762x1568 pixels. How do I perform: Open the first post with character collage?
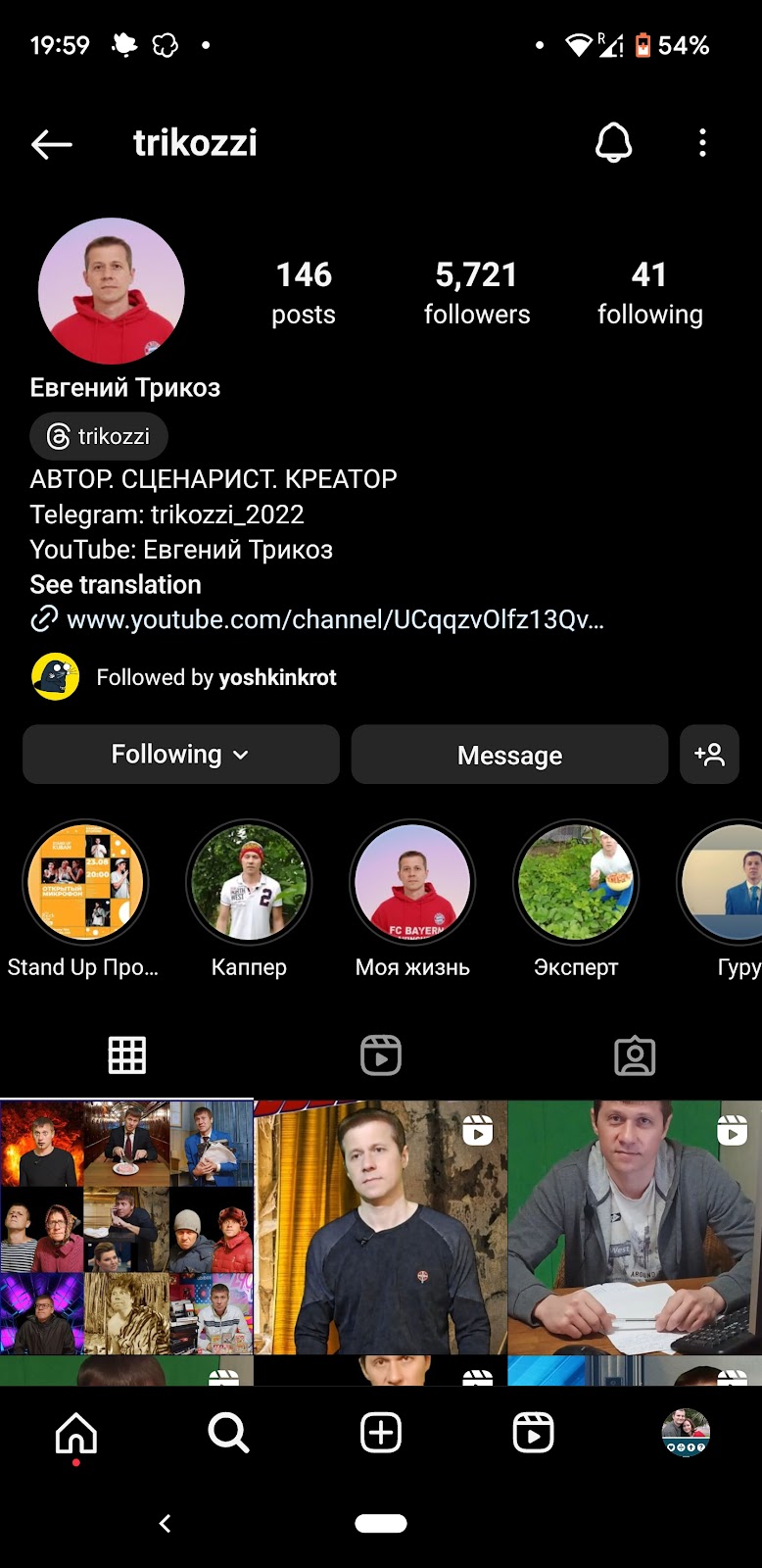pyautogui.click(x=126, y=1227)
